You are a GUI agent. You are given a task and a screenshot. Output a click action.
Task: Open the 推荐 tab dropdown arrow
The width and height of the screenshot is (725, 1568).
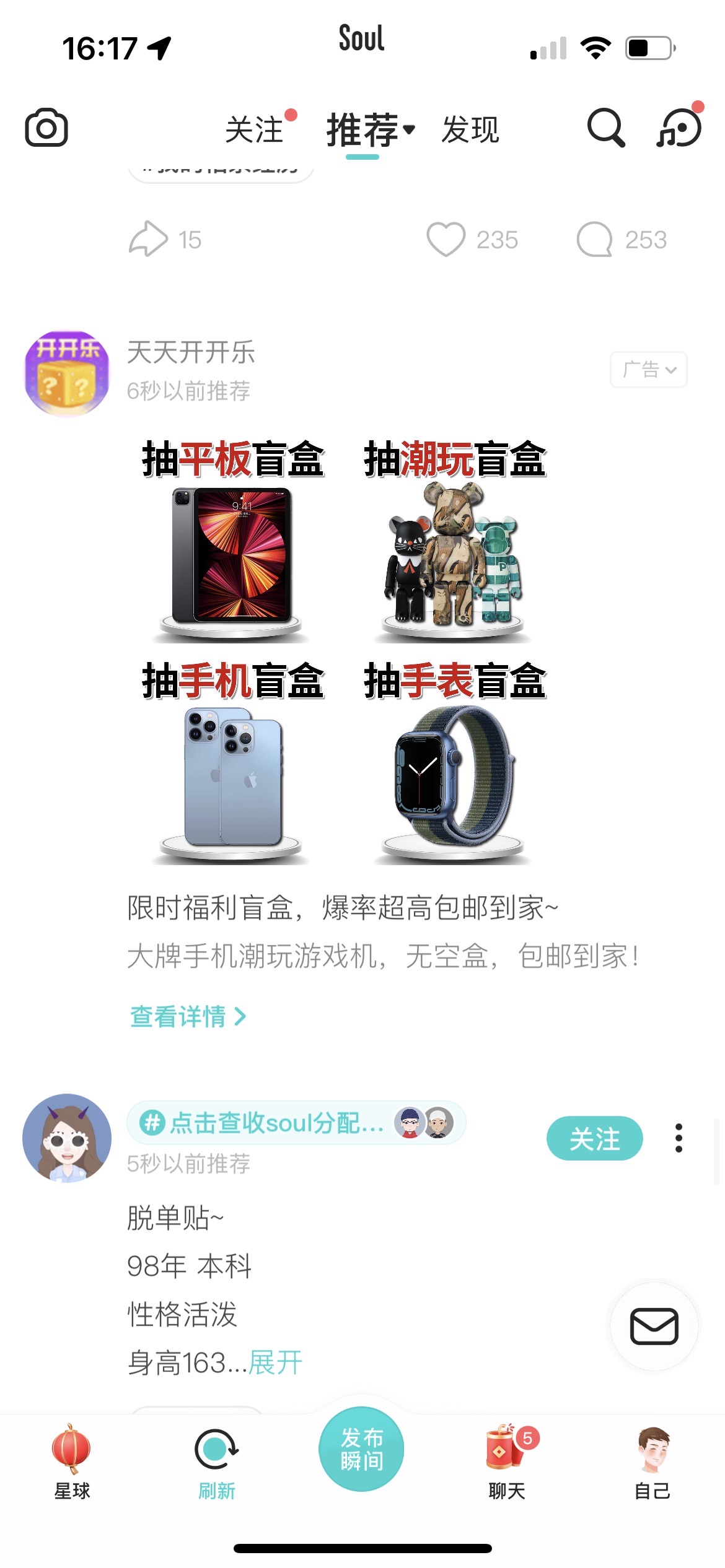(x=409, y=131)
